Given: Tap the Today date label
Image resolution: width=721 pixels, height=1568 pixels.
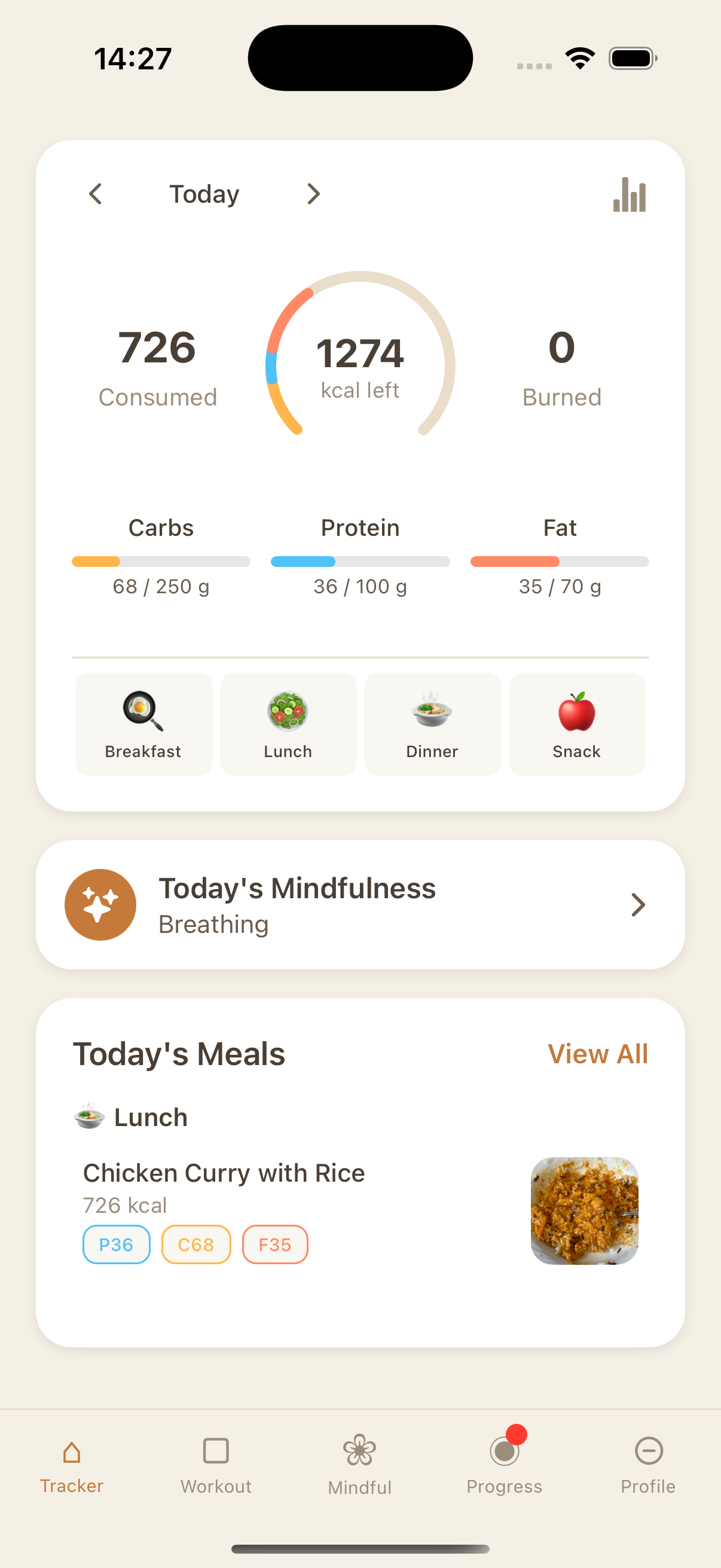Looking at the screenshot, I should [204, 194].
